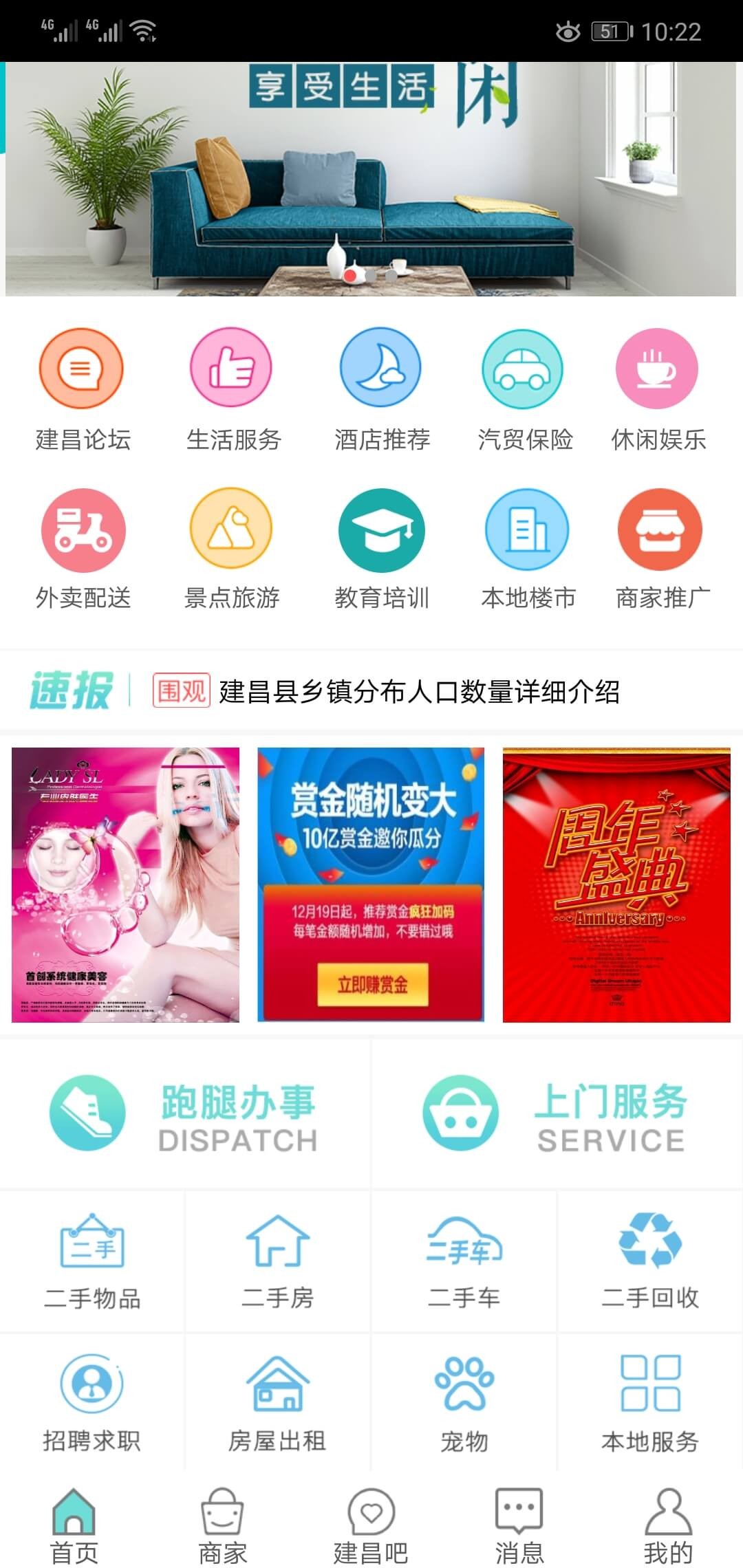
Task: Switch to the 商家 tab
Action: point(222,1525)
